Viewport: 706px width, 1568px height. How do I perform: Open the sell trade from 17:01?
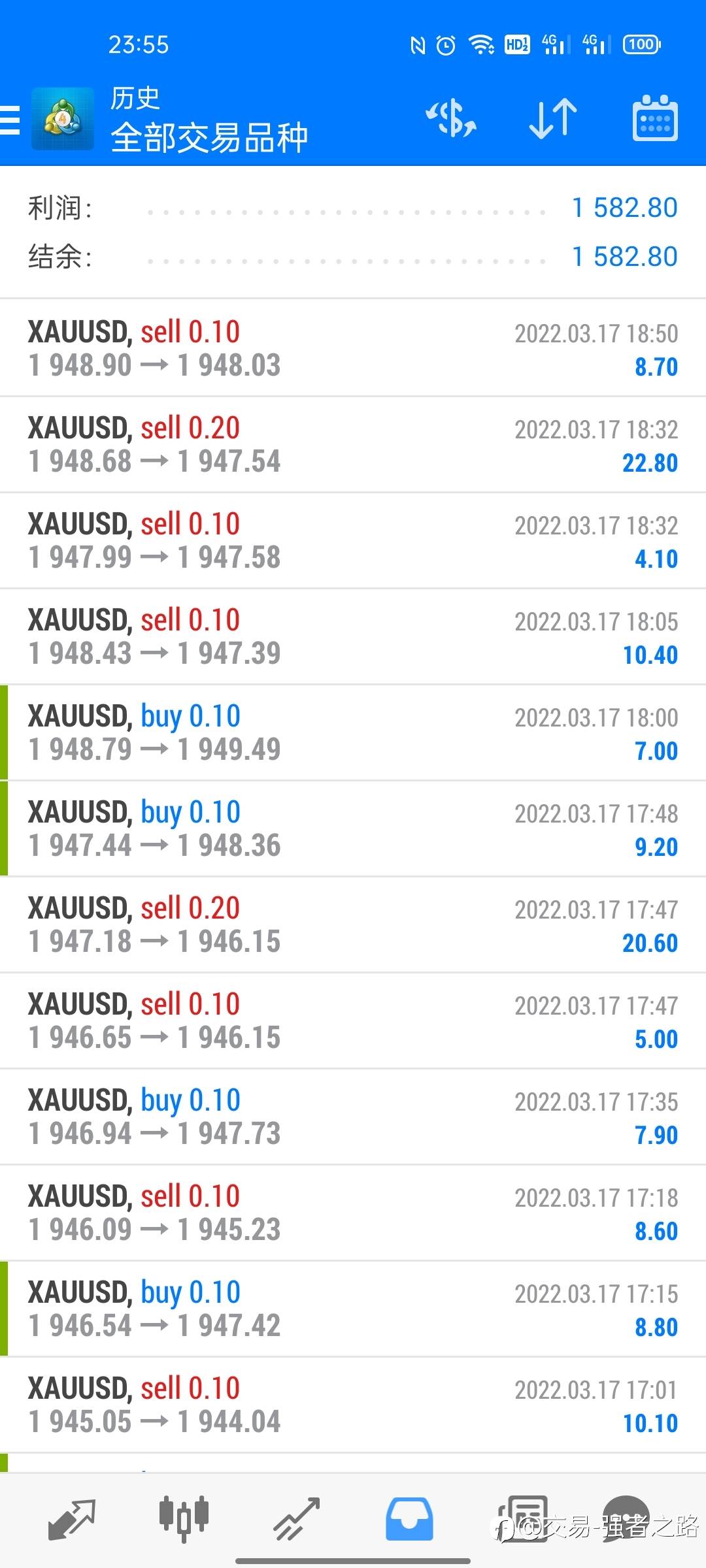tap(353, 1405)
